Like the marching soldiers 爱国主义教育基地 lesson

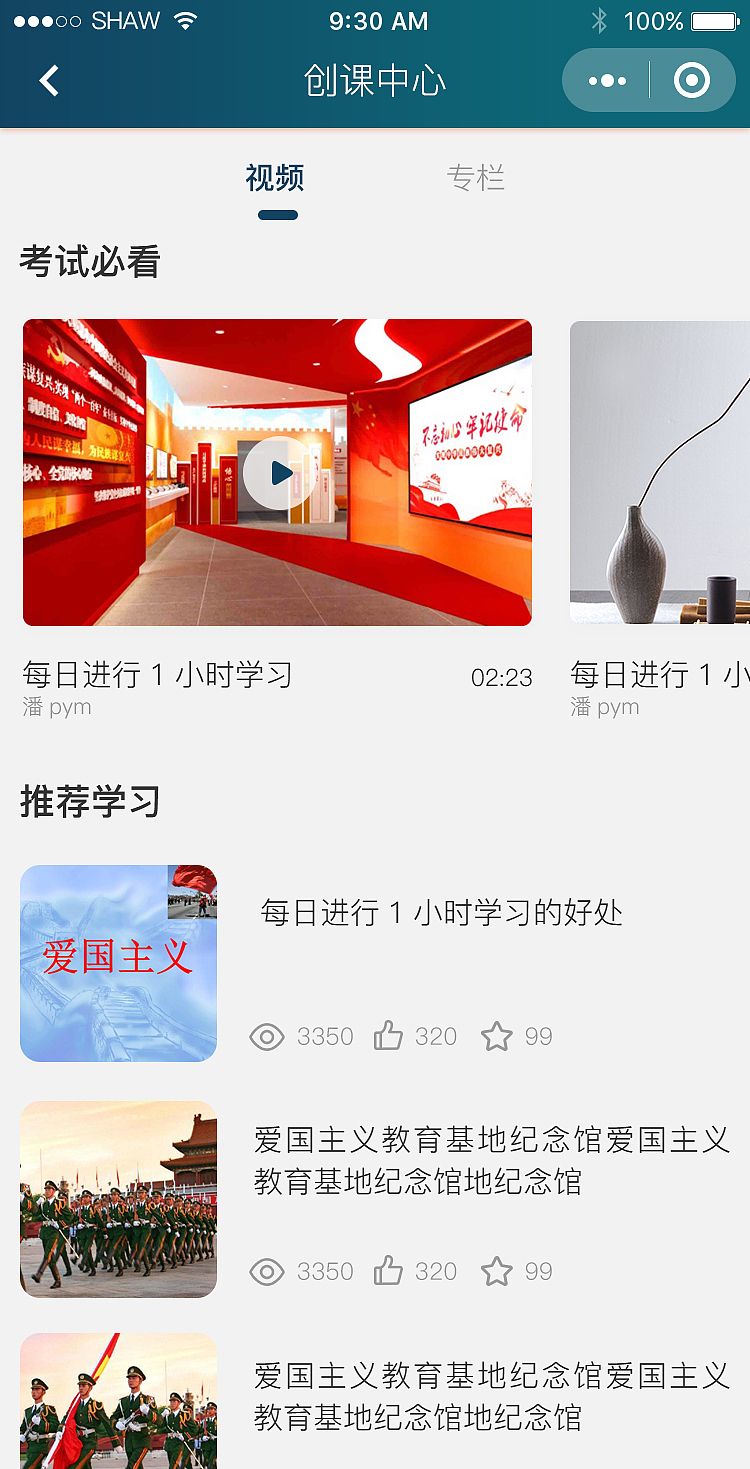coord(388,1271)
